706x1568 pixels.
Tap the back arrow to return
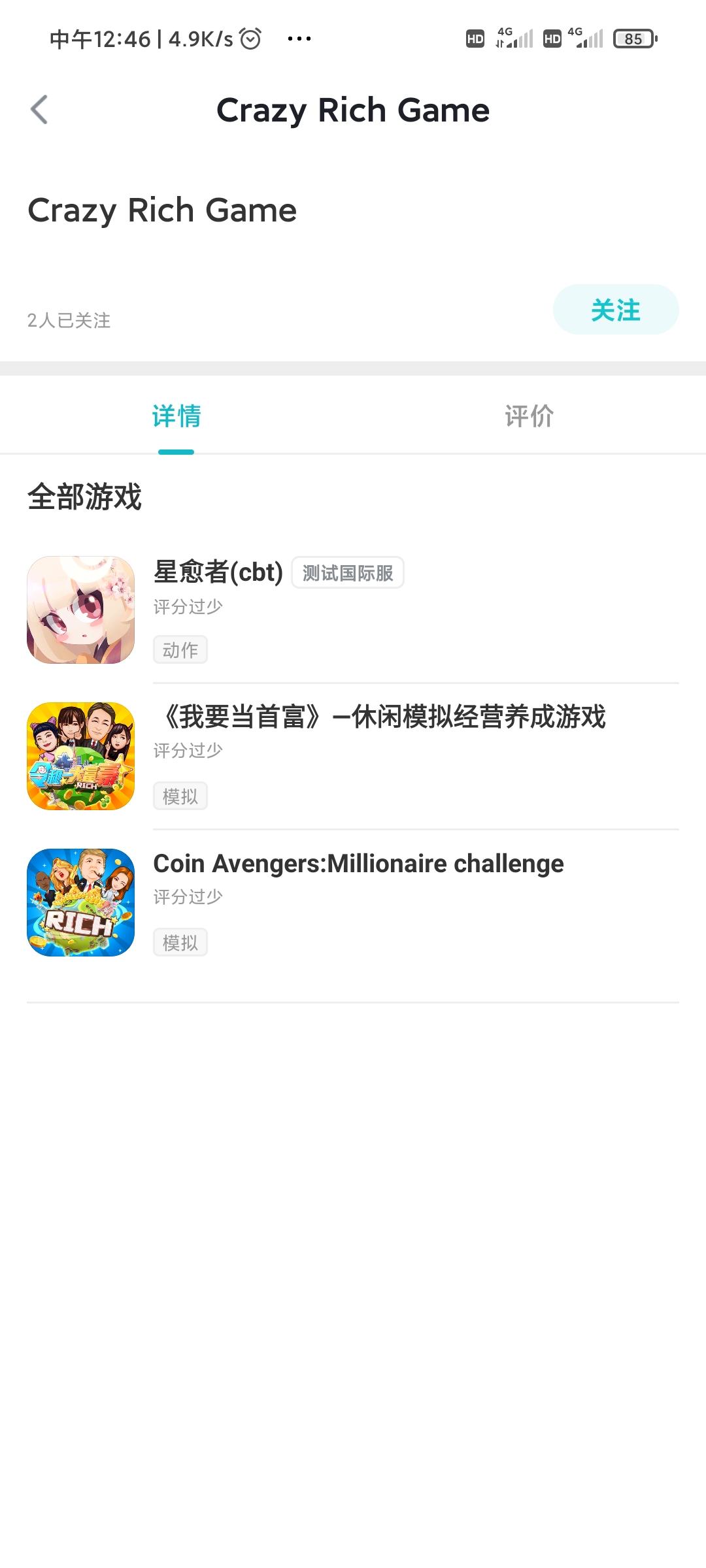pos(39,110)
